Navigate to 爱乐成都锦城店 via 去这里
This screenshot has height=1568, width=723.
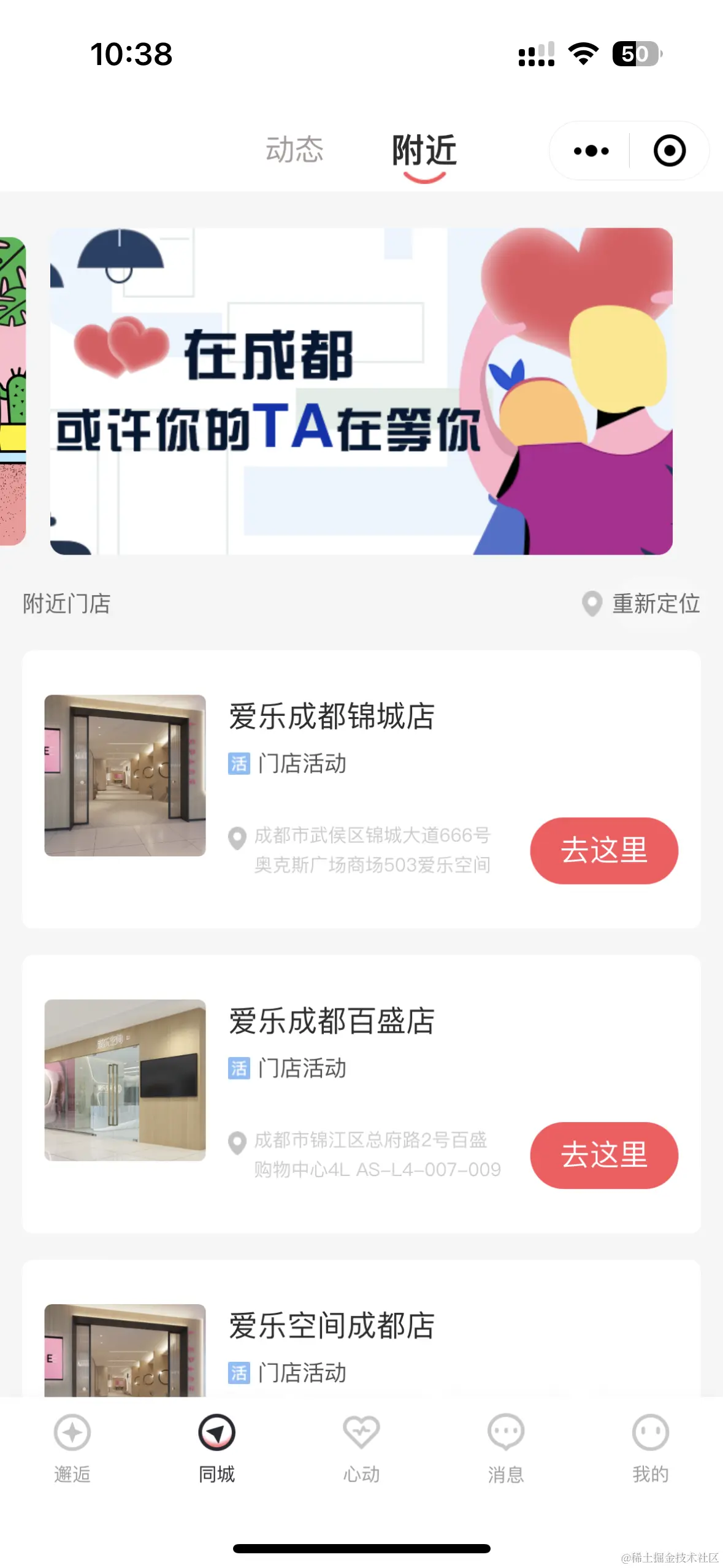pyautogui.click(x=603, y=850)
